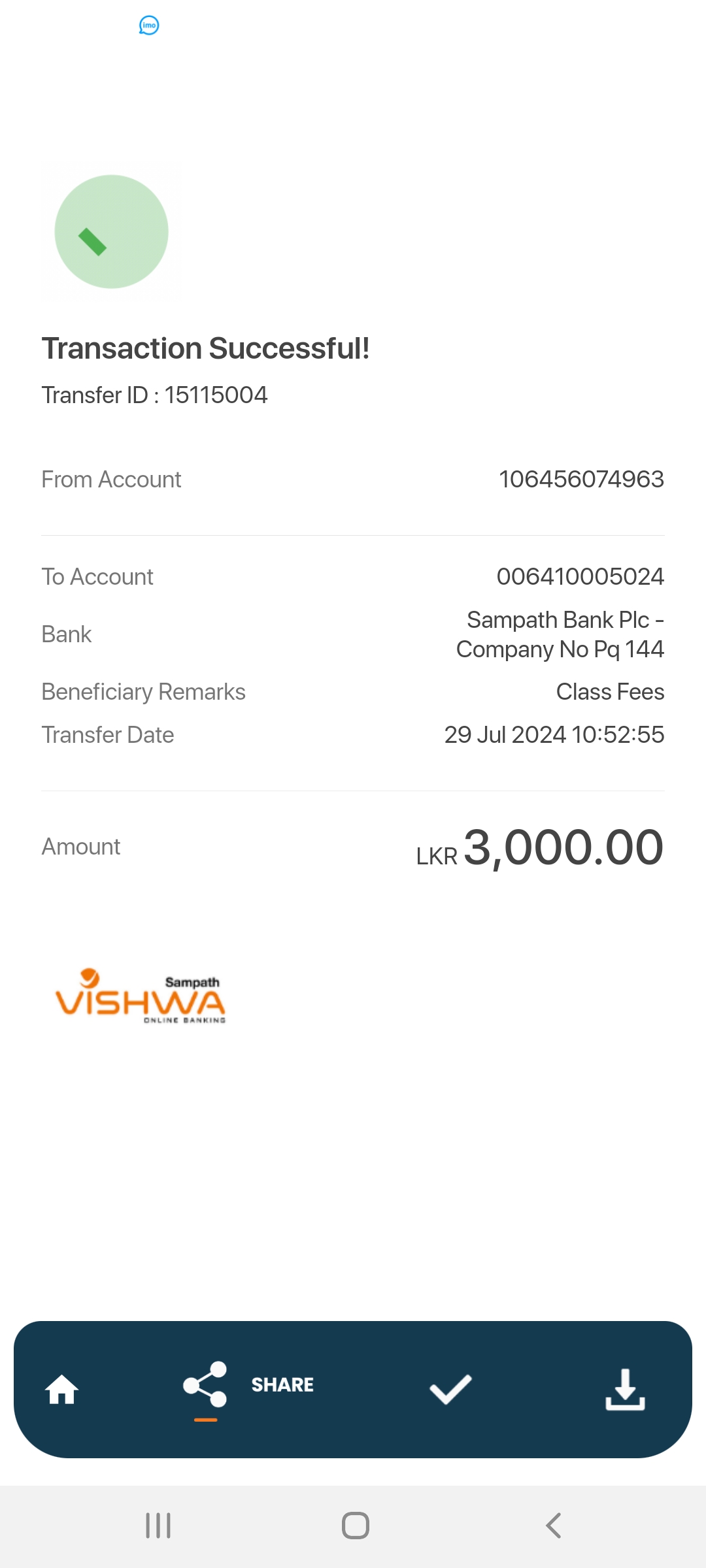Download the transaction receipt
This screenshot has width=706, height=1568.
625,1389
